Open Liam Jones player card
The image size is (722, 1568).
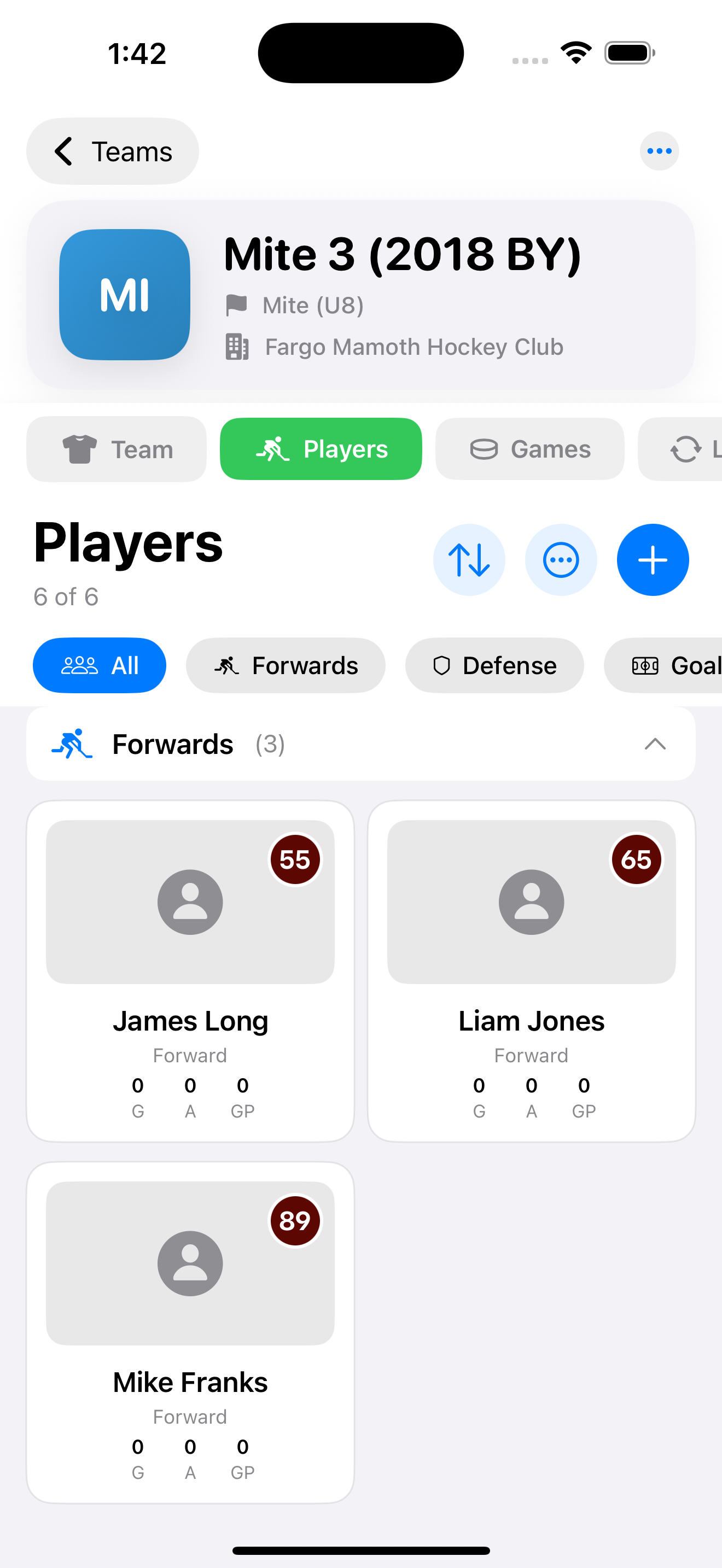point(531,974)
